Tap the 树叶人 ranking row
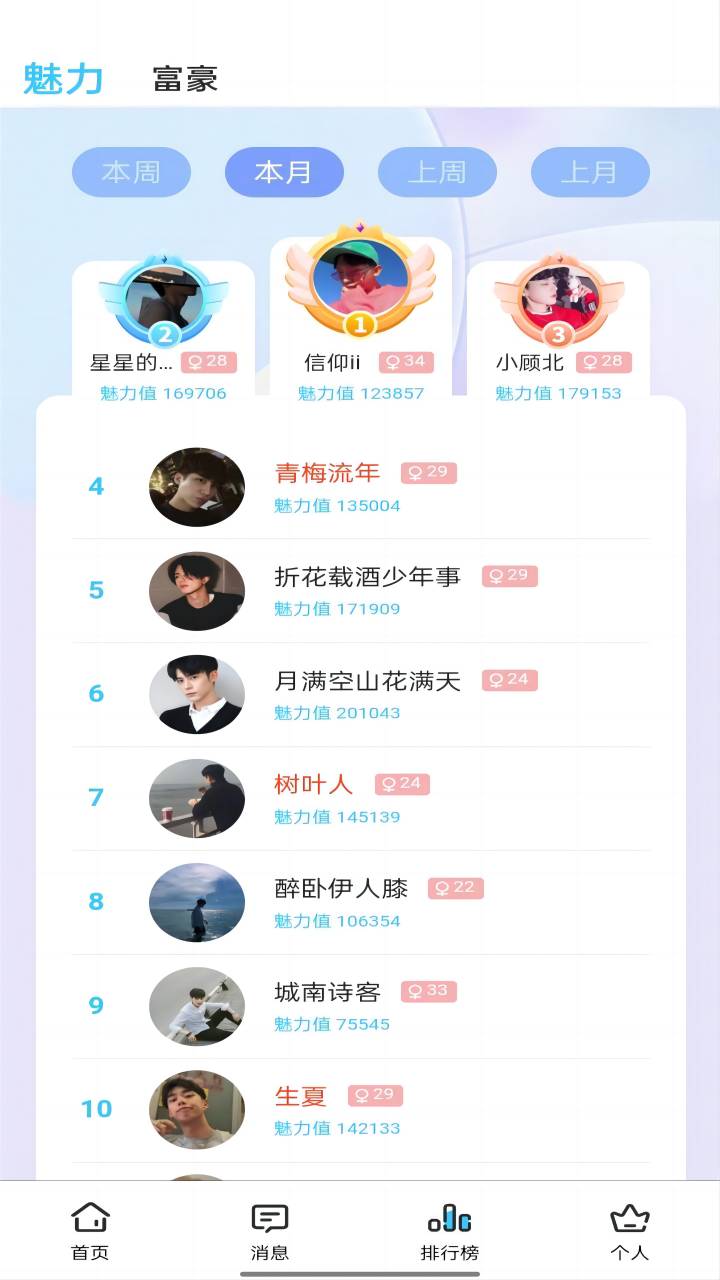The height and width of the screenshot is (1280, 720). point(360,798)
